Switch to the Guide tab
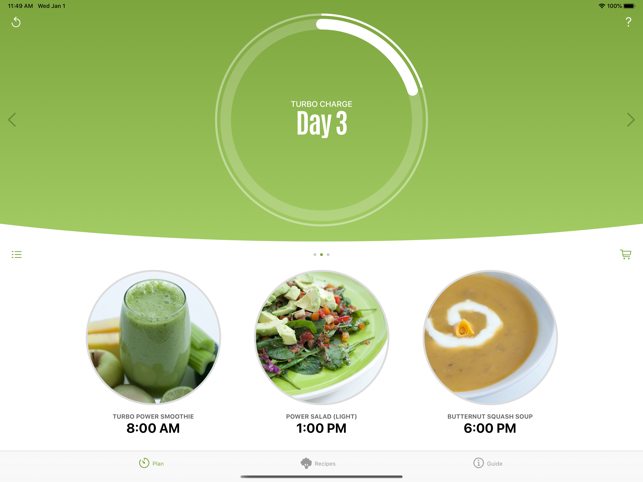The width and height of the screenshot is (643, 482). [x=488, y=463]
